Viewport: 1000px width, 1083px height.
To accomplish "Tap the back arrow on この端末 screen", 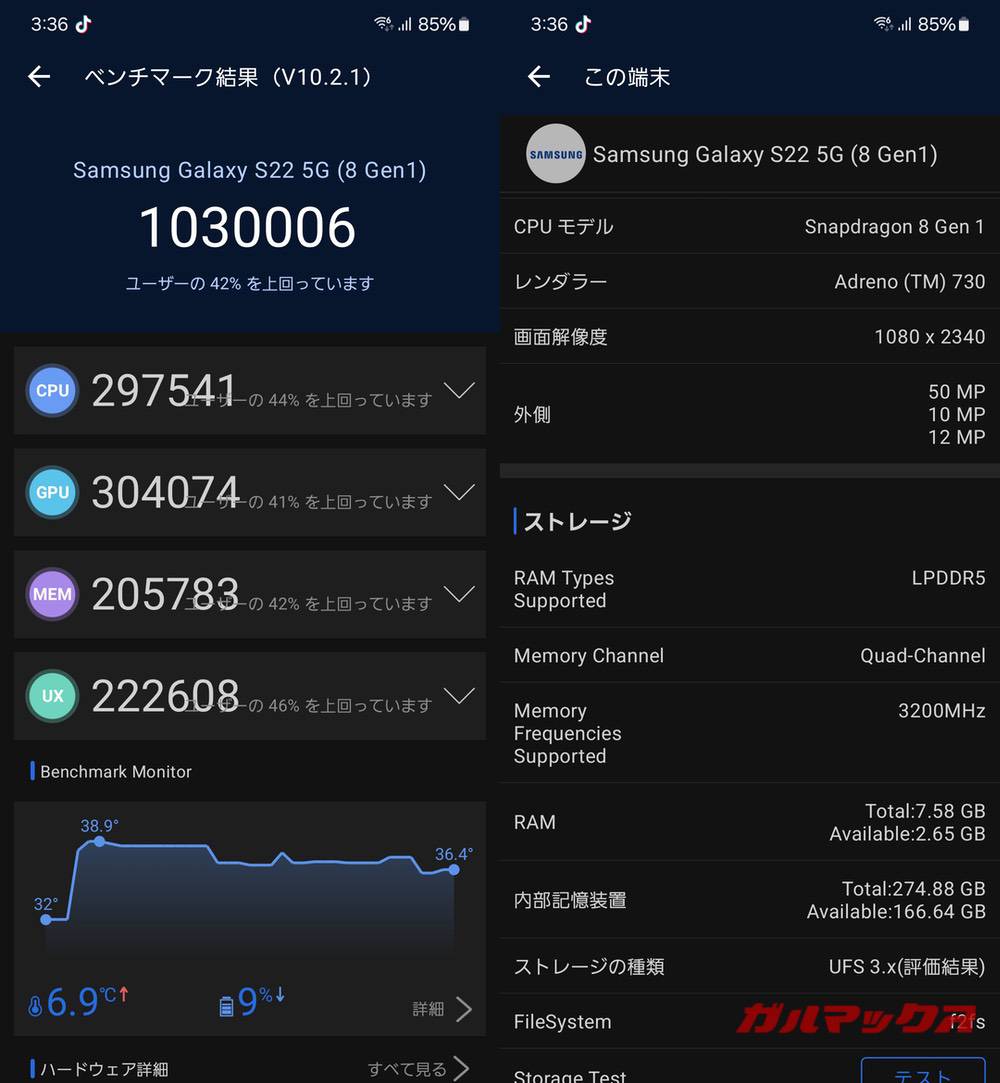I will pos(538,76).
